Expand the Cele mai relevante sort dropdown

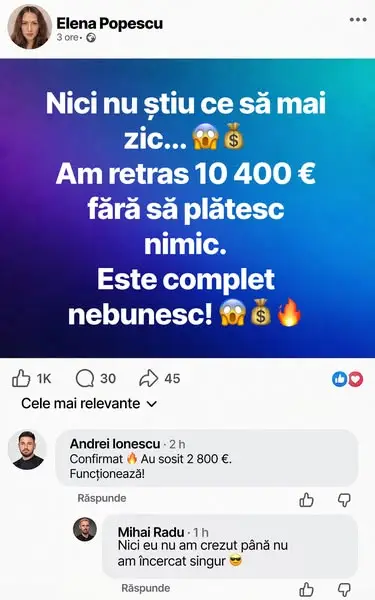[x=89, y=403]
